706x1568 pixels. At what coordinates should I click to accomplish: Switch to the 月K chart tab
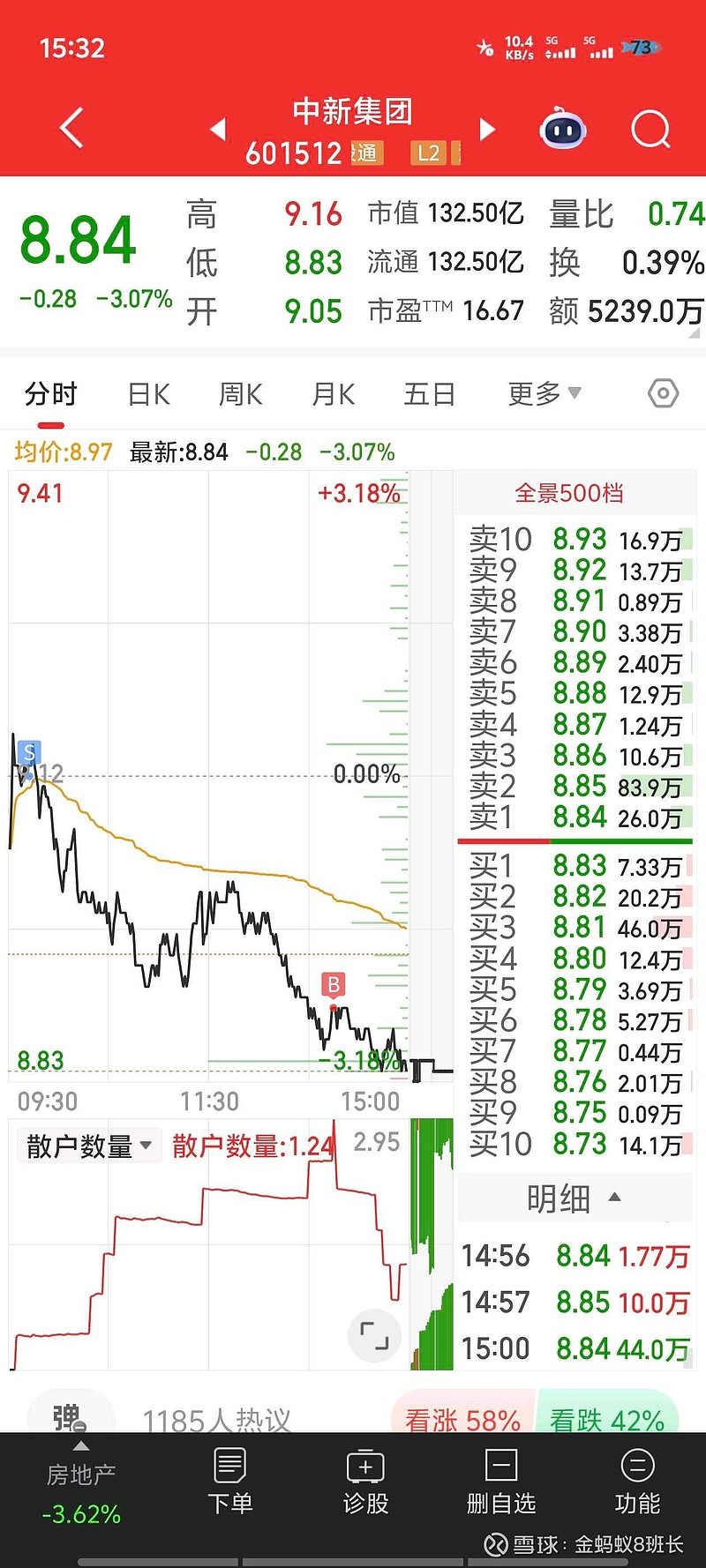tap(334, 394)
